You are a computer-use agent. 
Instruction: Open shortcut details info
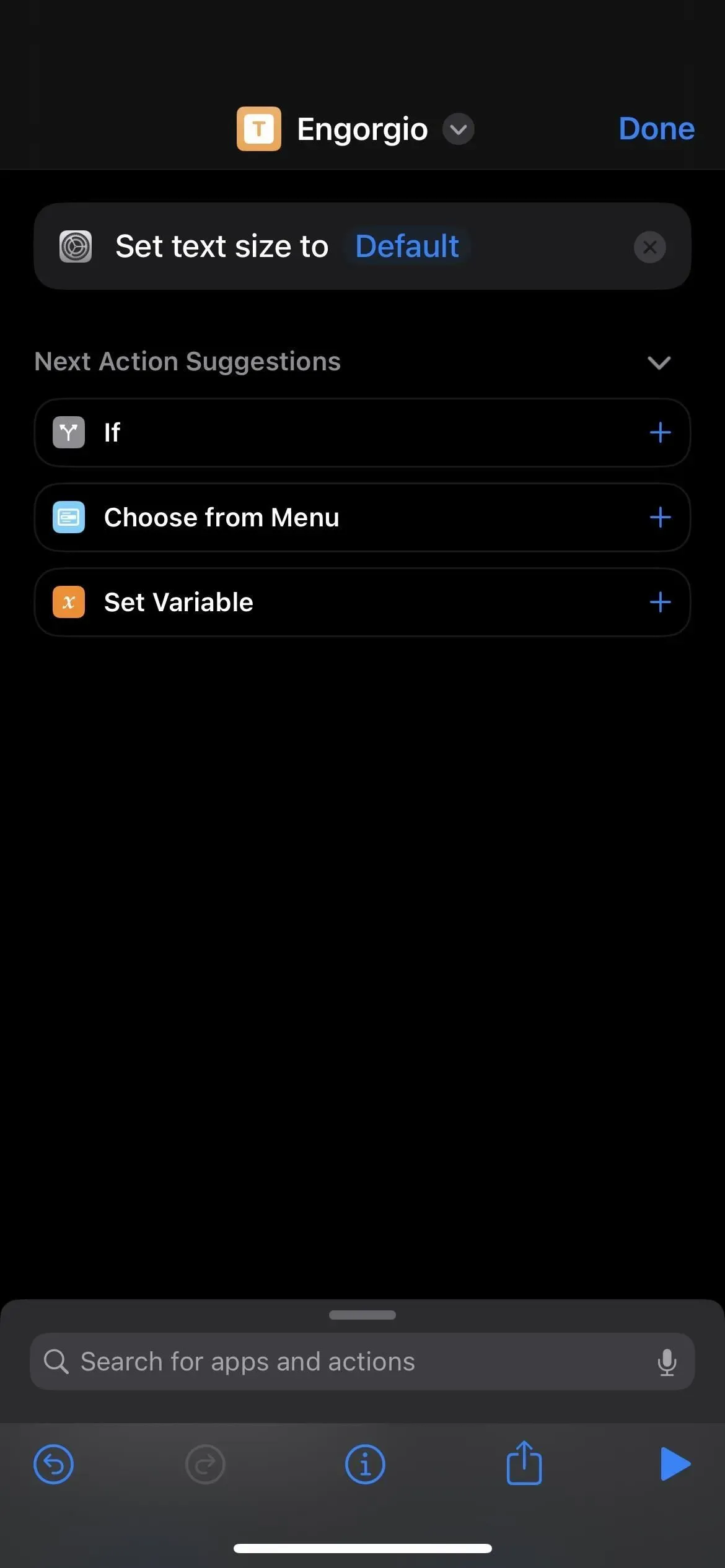[365, 1465]
